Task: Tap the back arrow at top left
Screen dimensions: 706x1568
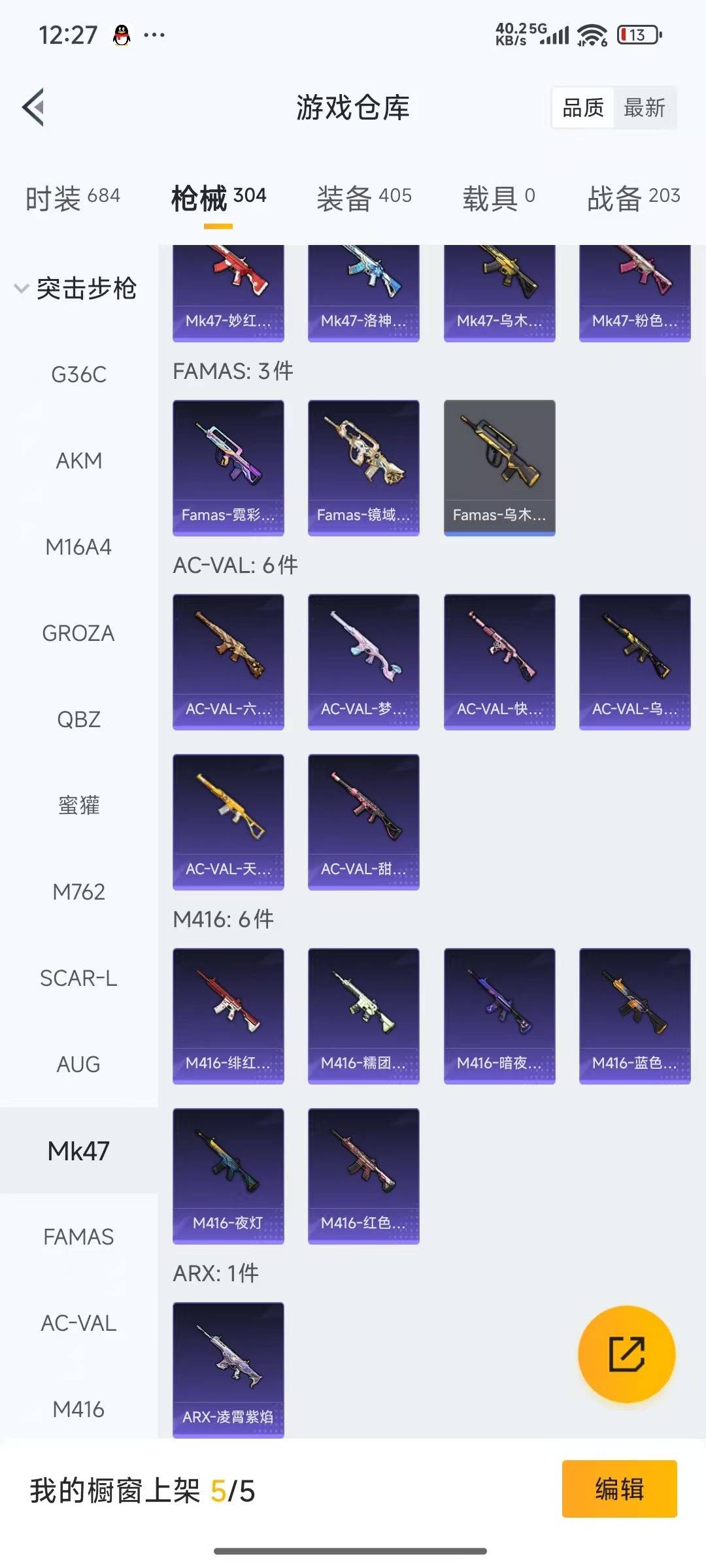Action: (x=33, y=106)
